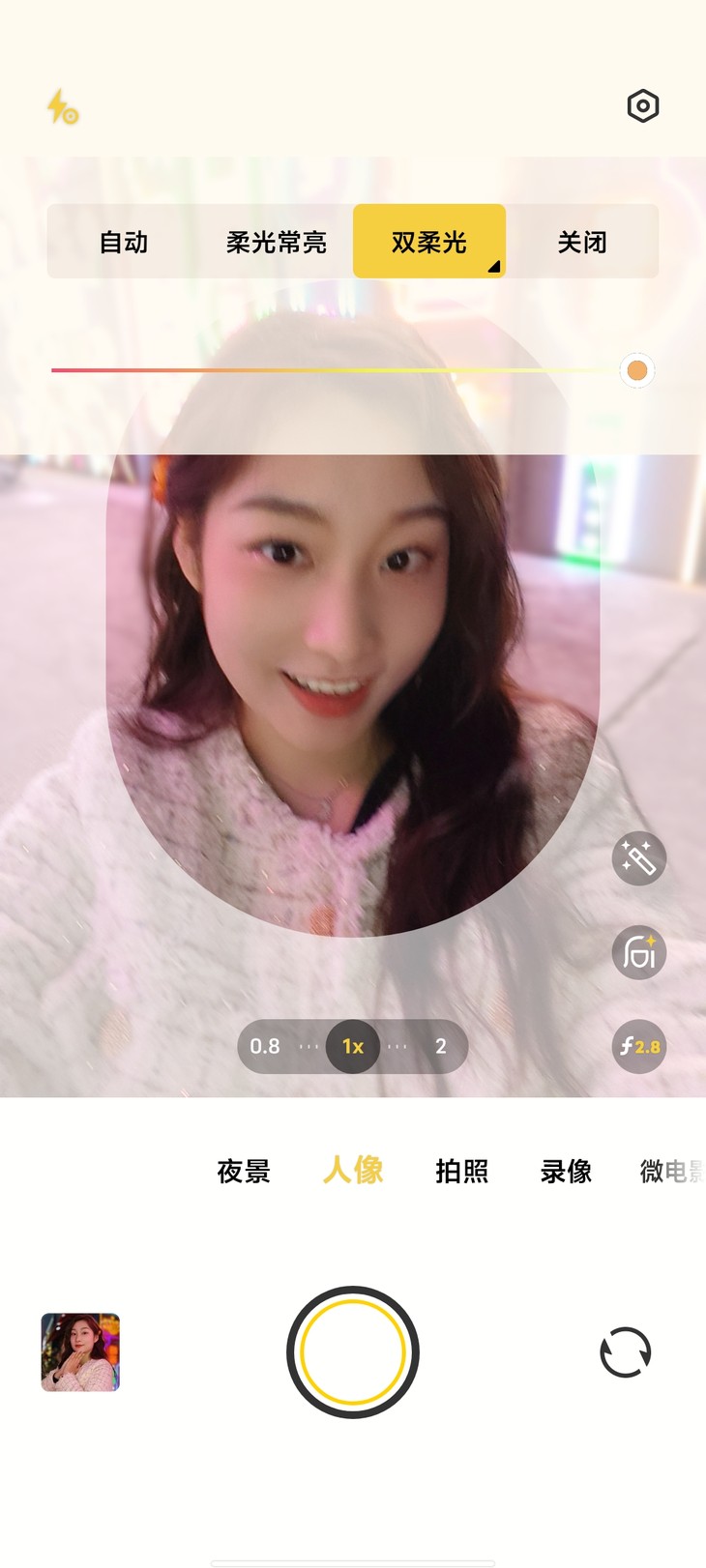This screenshot has width=706, height=1568.
Task: Switch to 夜景 mode
Action: [x=244, y=1172]
